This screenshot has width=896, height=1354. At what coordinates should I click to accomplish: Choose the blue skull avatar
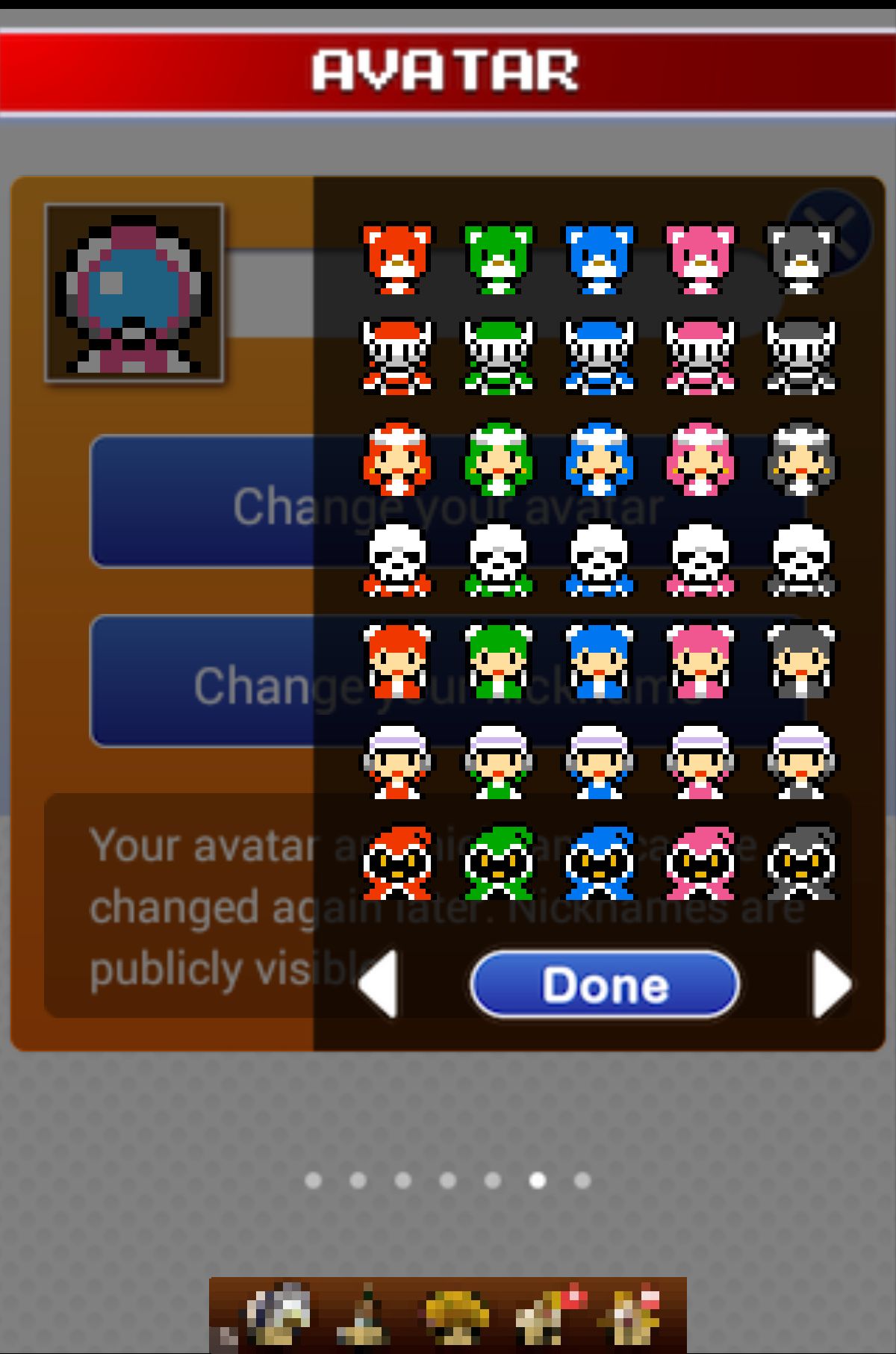[x=599, y=560]
